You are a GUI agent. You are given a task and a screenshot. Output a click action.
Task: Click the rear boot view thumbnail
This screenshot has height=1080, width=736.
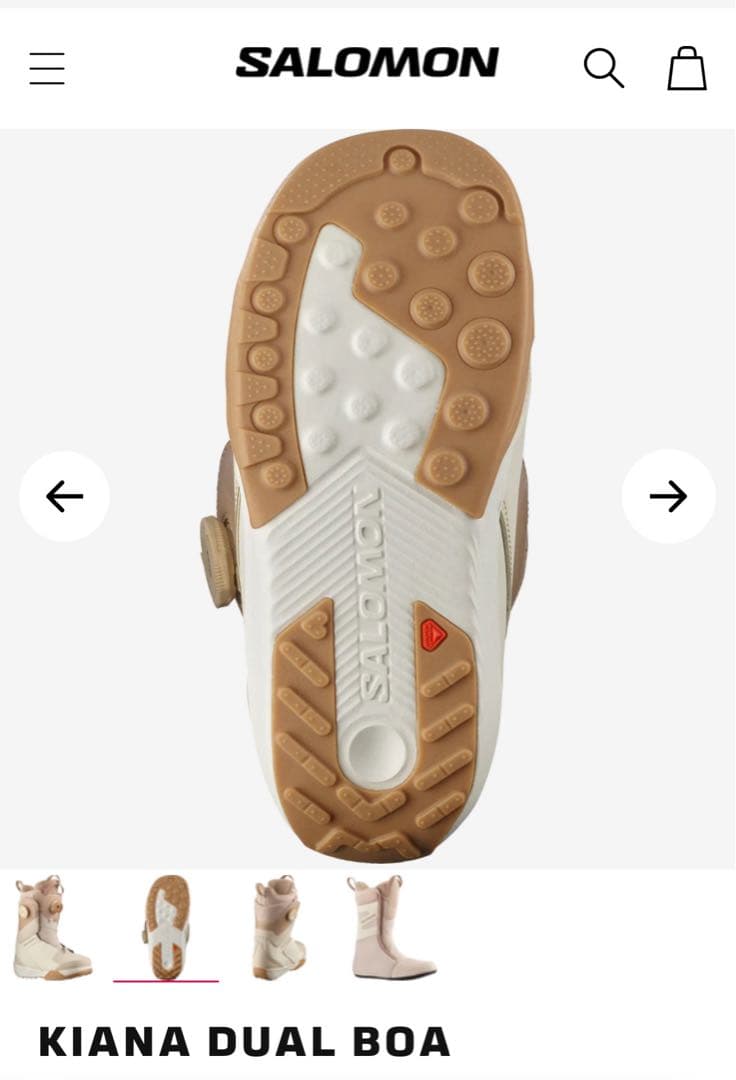click(278, 929)
